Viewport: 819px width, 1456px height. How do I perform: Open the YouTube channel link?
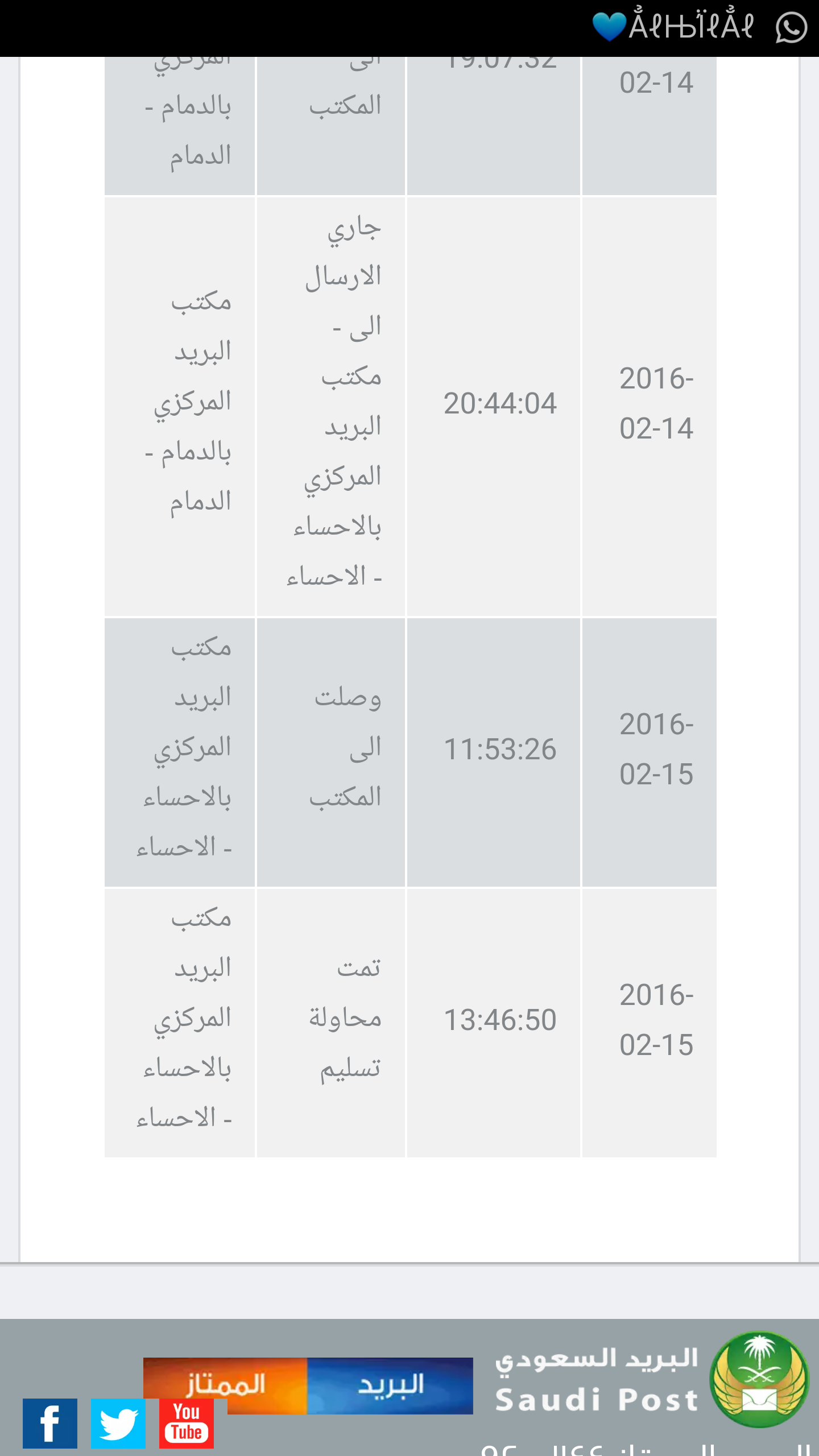pyautogui.click(x=187, y=1423)
